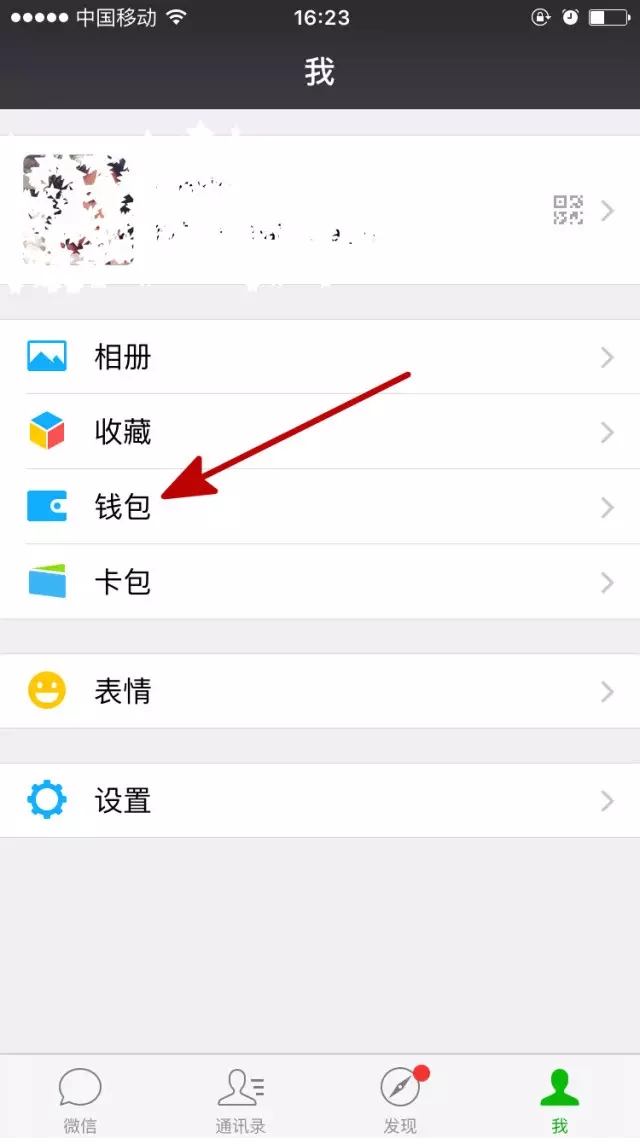Open 设置 (Settings)
640x1138 pixels.
click(320, 801)
